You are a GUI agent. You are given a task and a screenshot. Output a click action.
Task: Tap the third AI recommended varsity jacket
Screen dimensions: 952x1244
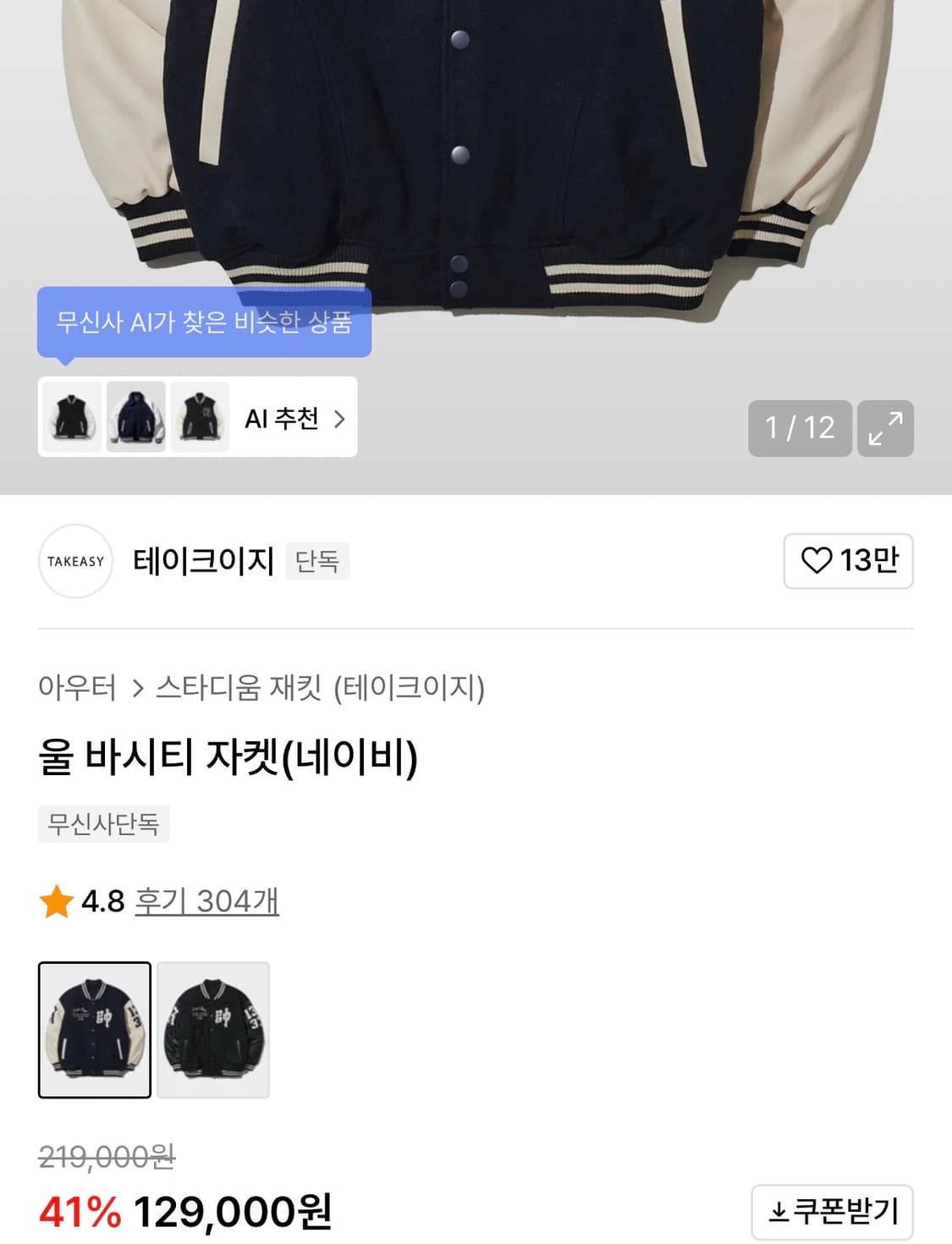[x=200, y=419]
